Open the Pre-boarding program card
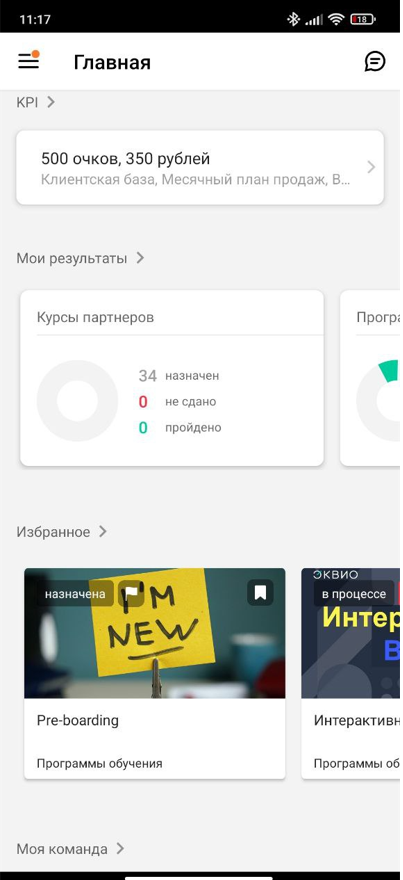Screen dimensions: 403x880 click(x=154, y=673)
